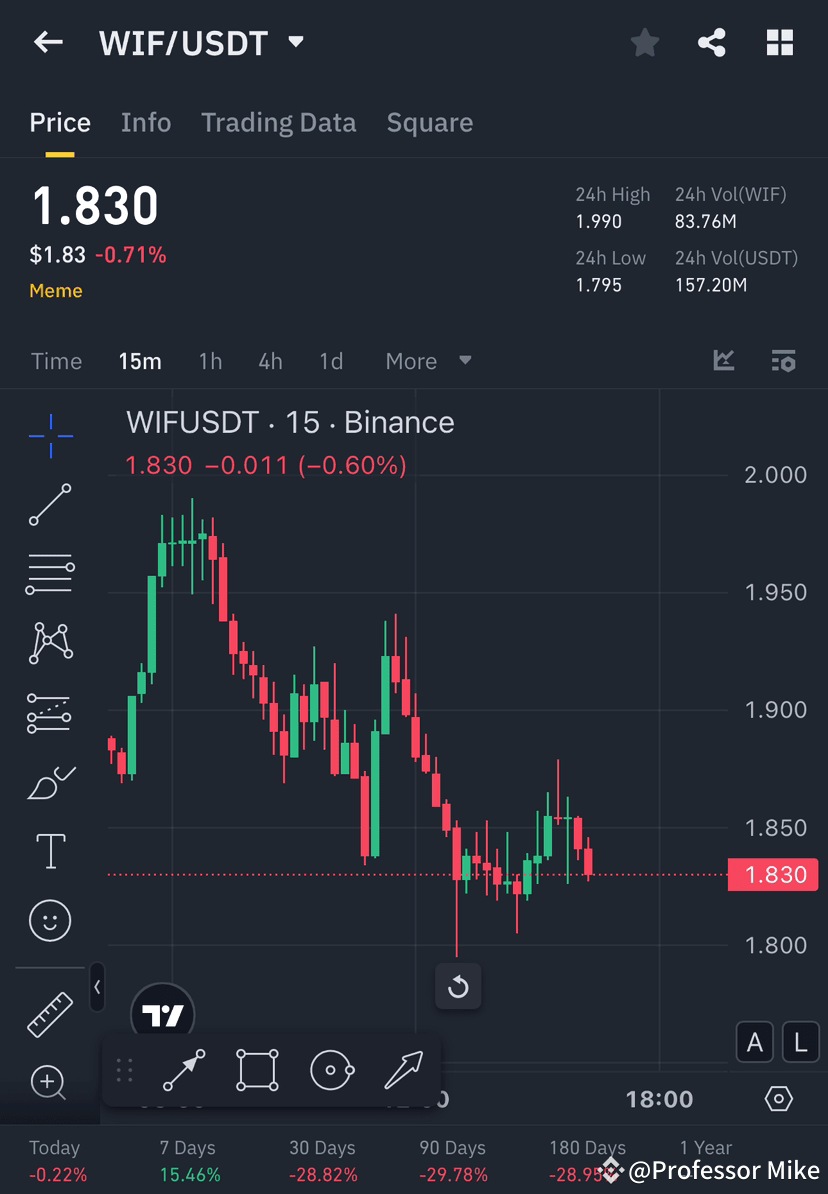Select the text annotation tool
The height and width of the screenshot is (1194, 828).
click(50, 850)
